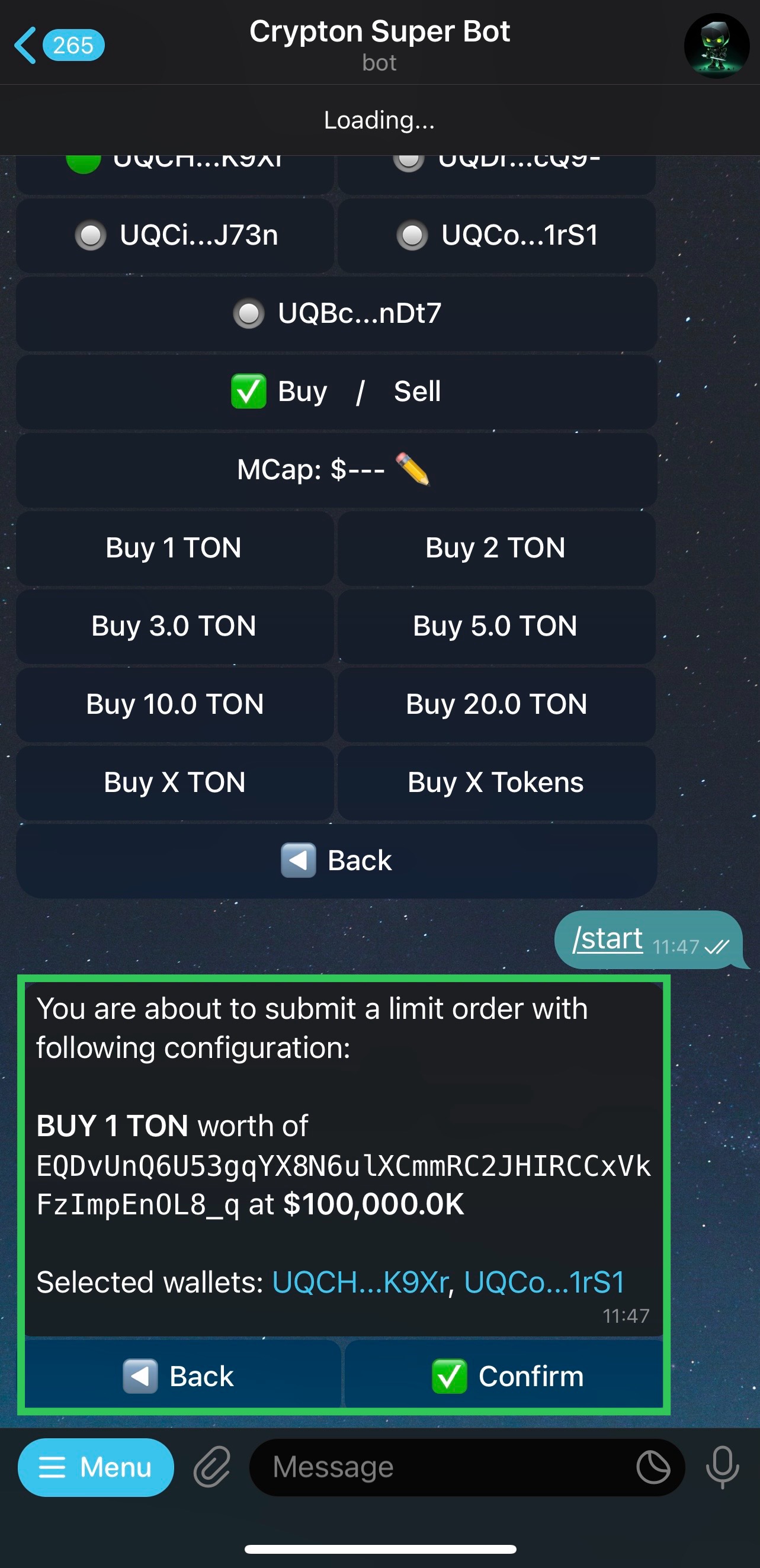Select wallet UQCi...J73n
This screenshot has width=760, height=1568.
[175, 236]
